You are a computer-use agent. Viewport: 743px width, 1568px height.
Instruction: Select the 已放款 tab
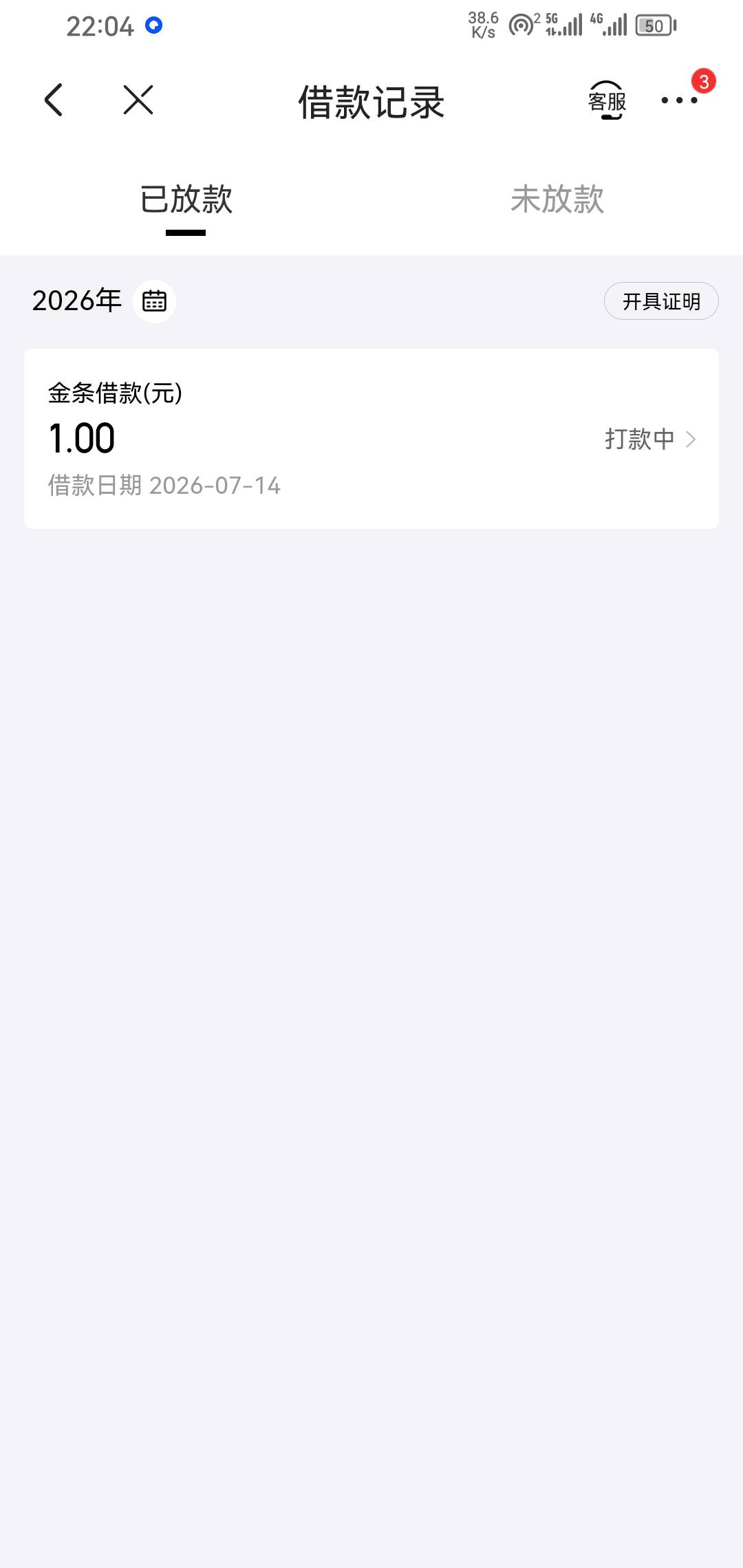(186, 199)
